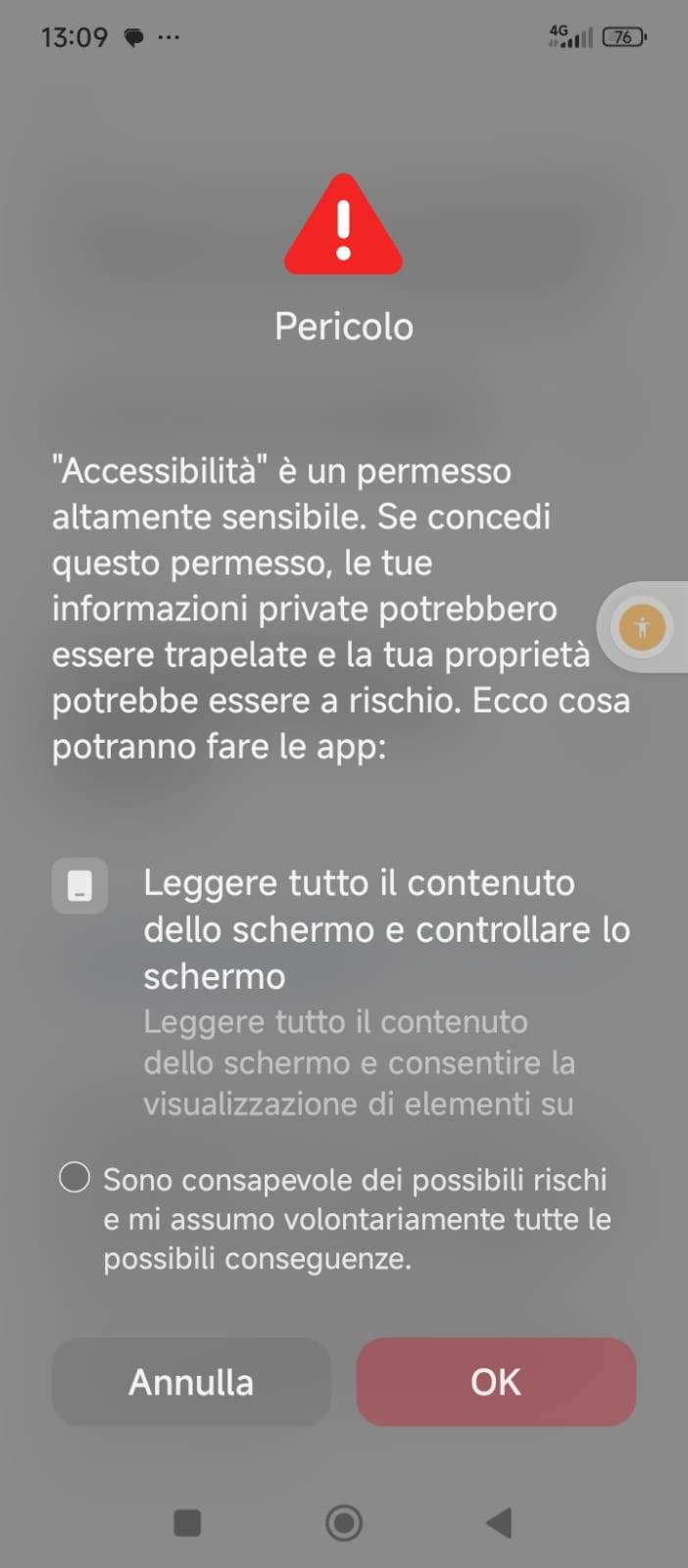
Task: Return to the home screen
Action: click(344, 1523)
